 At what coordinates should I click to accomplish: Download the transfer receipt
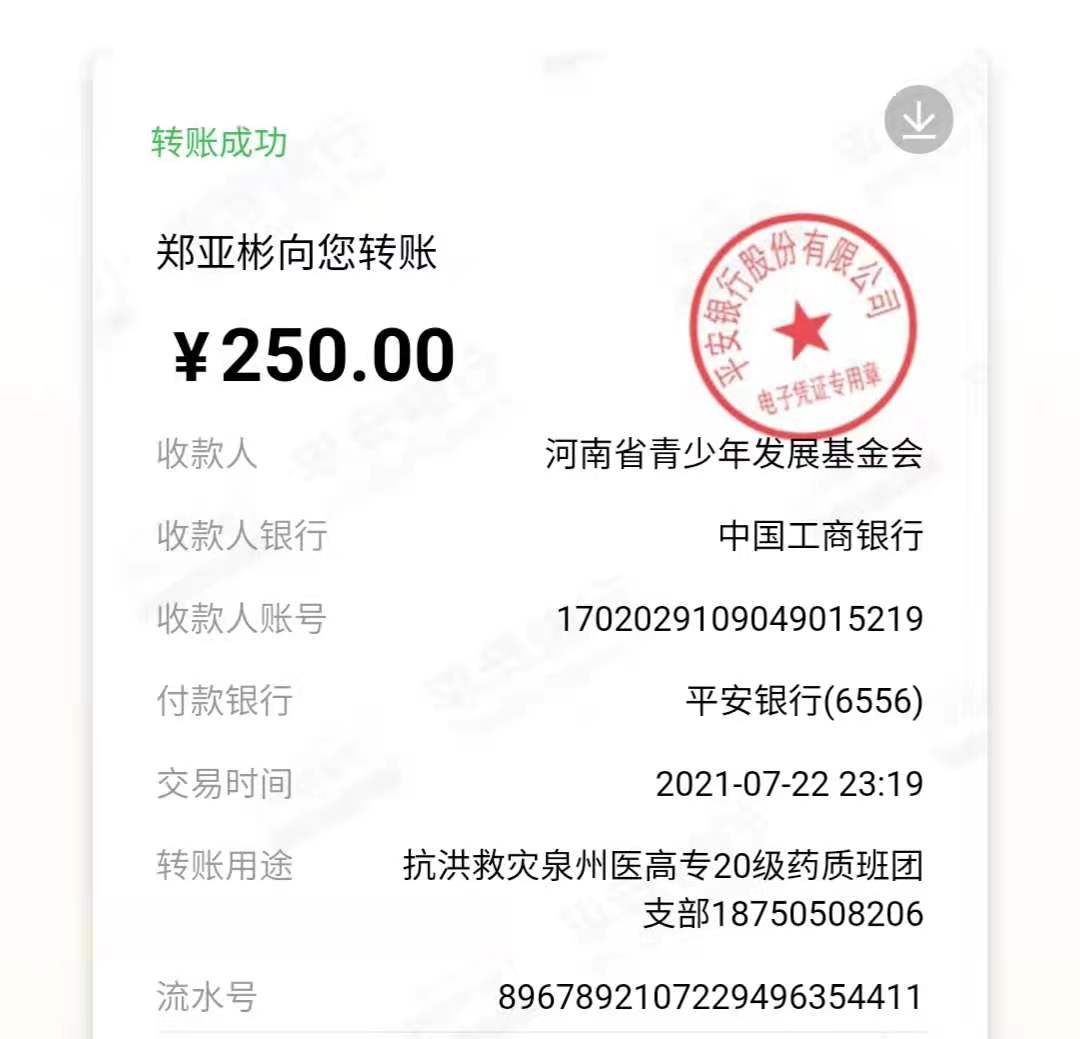918,120
